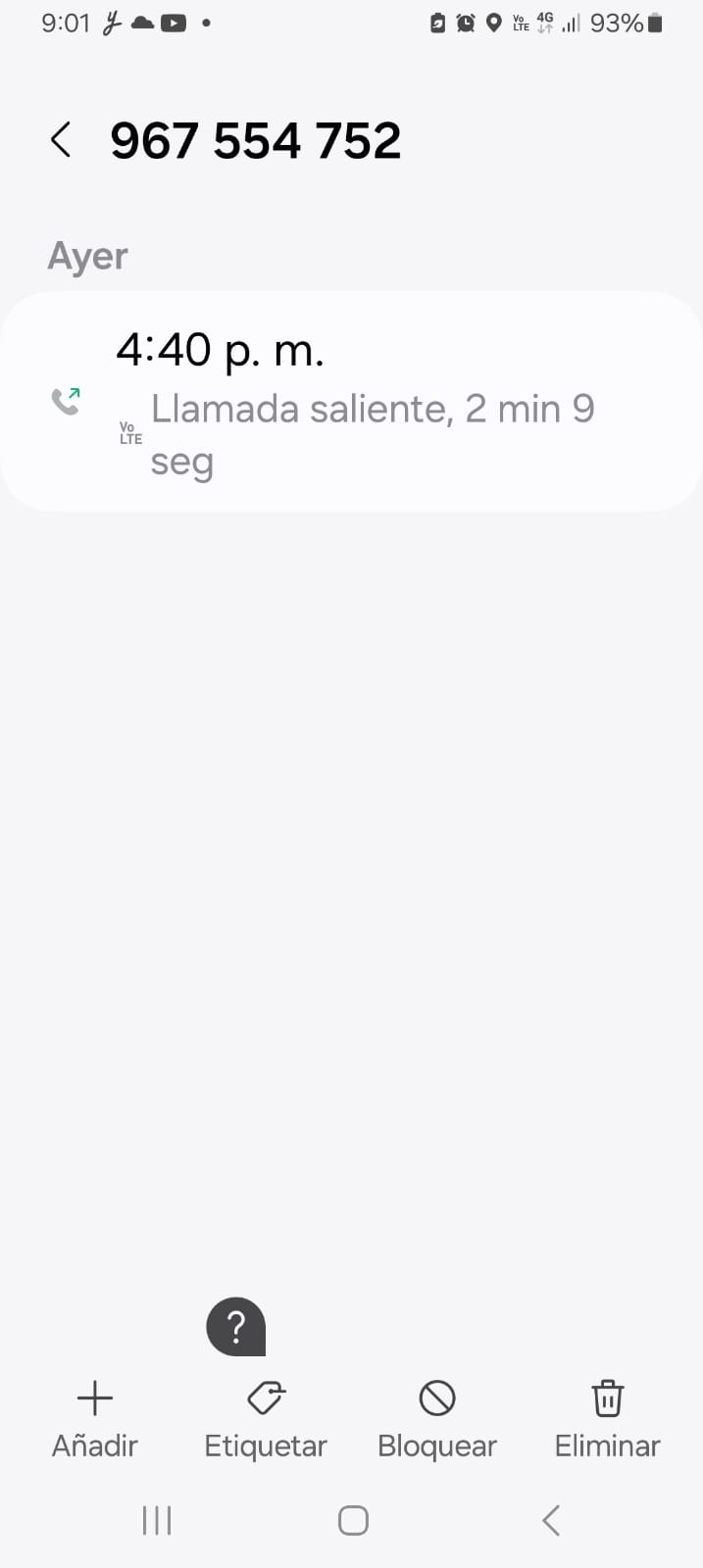Open recent apps from the navigation bar
This screenshot has width=703, height=1568.
(157, 1521)
